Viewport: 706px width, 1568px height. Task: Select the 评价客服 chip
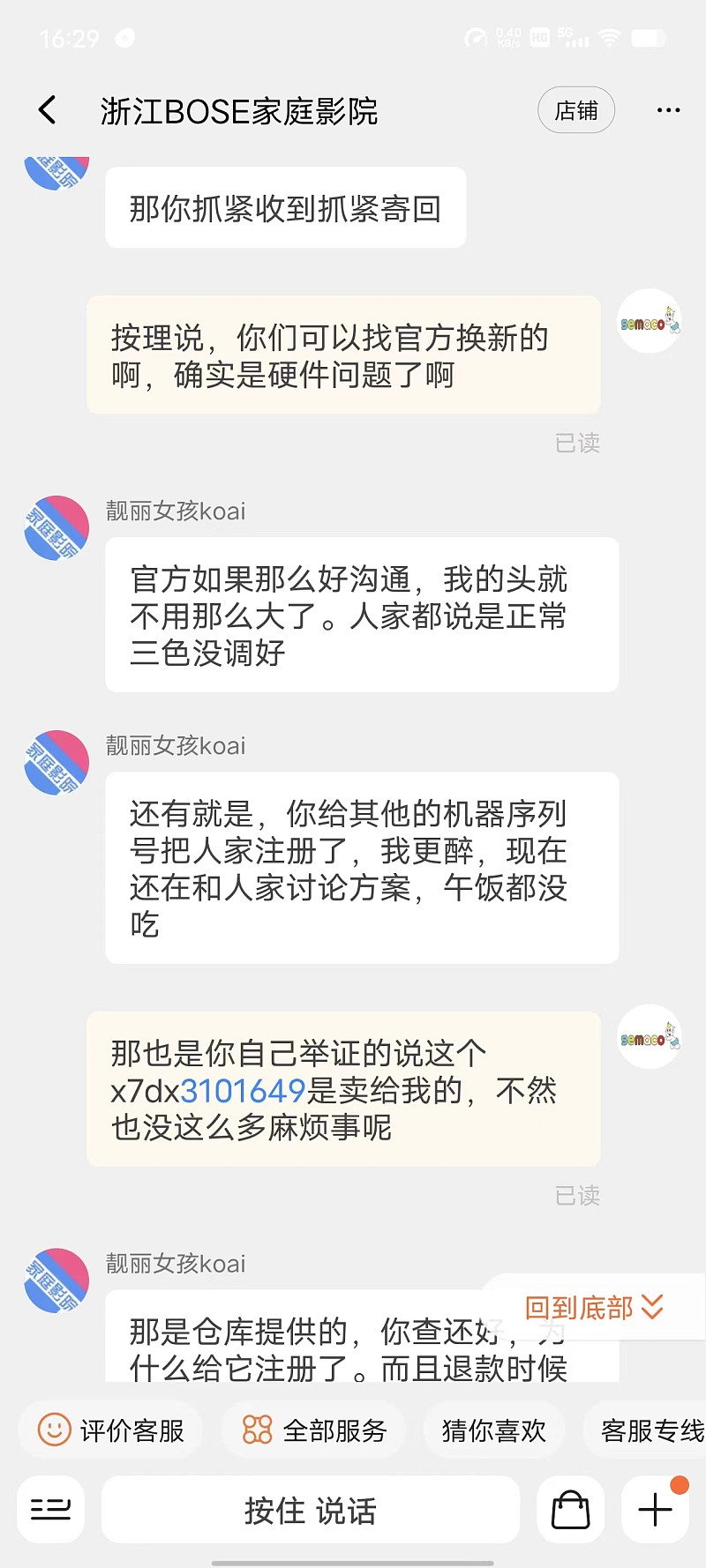pyautogui.click(x=110, y=1430)
